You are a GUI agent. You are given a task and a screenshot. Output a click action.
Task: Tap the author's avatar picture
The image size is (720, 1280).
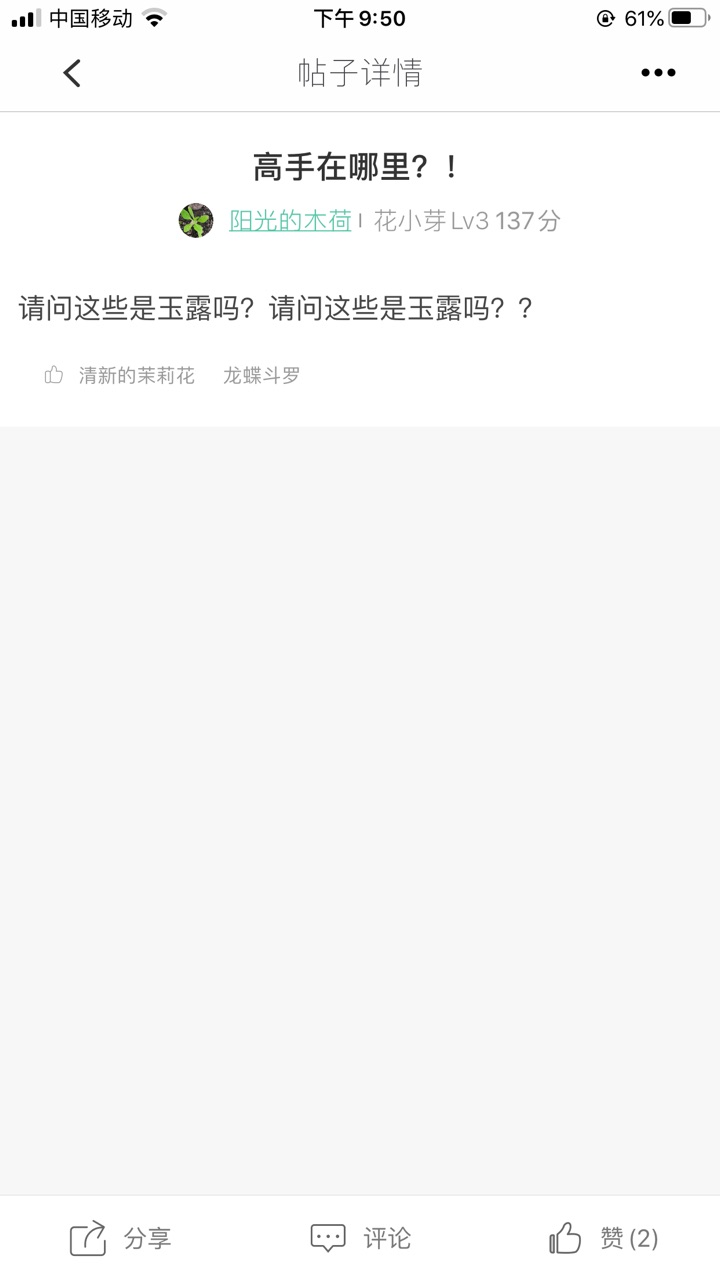tap(196, 220)
